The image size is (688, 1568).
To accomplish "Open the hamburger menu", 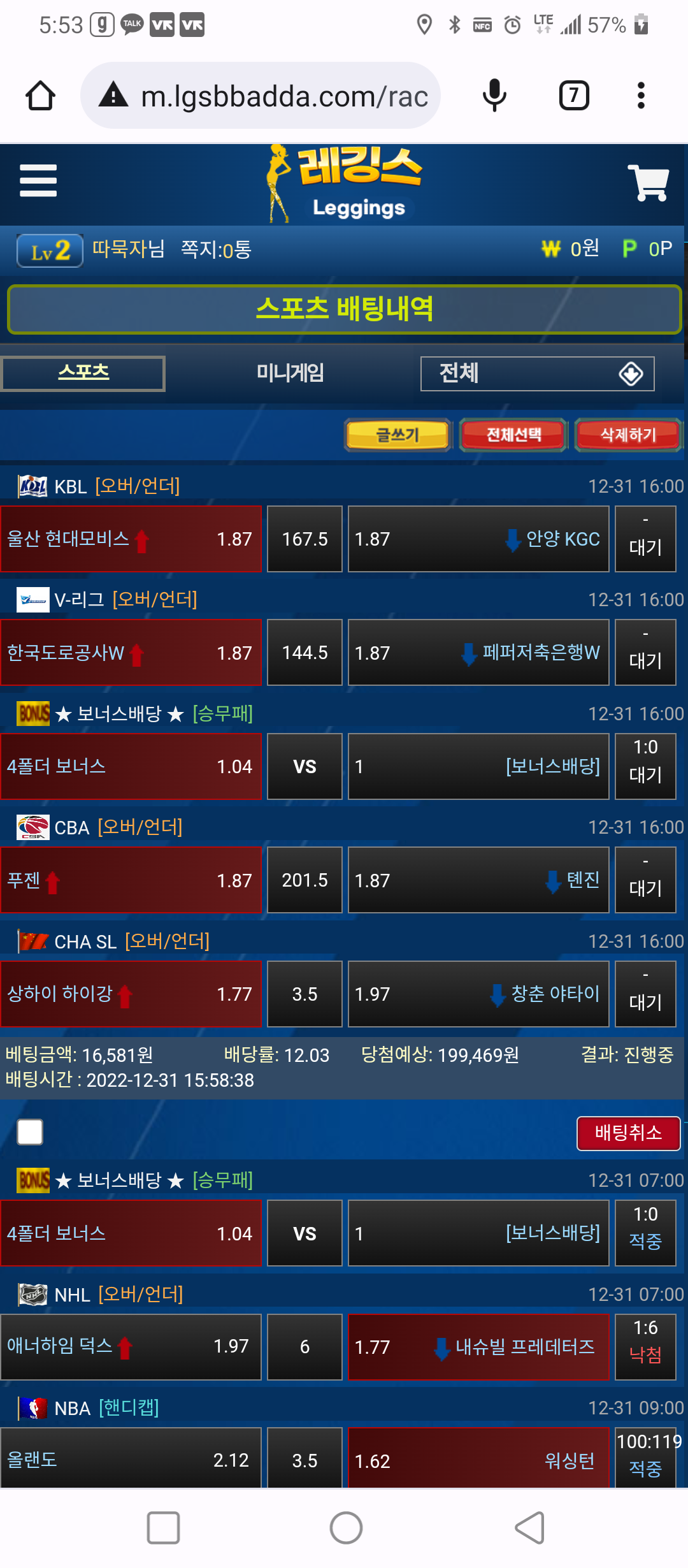I will (38, 180).
